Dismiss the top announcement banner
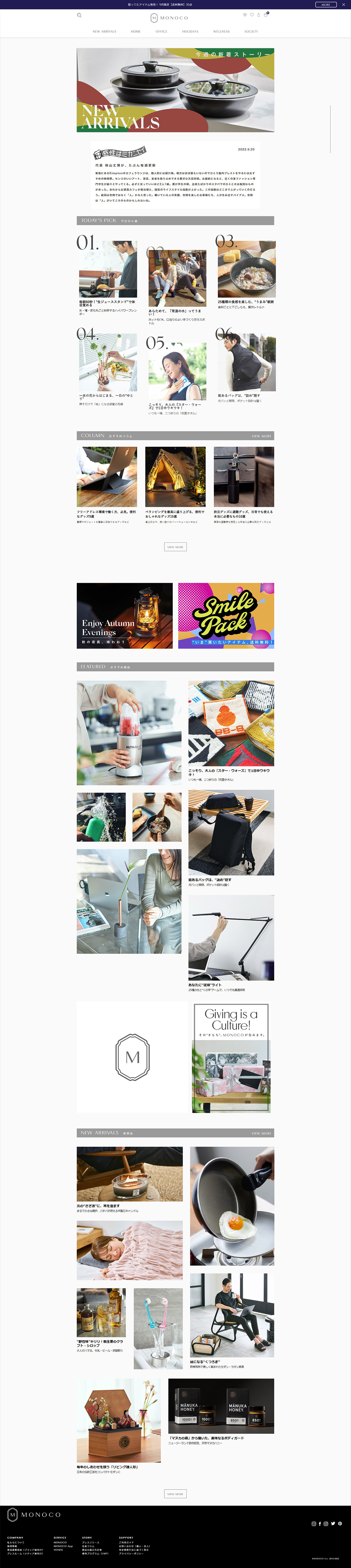The width and height of the screenshot is (351, 1568). click(x=343, y=4)
